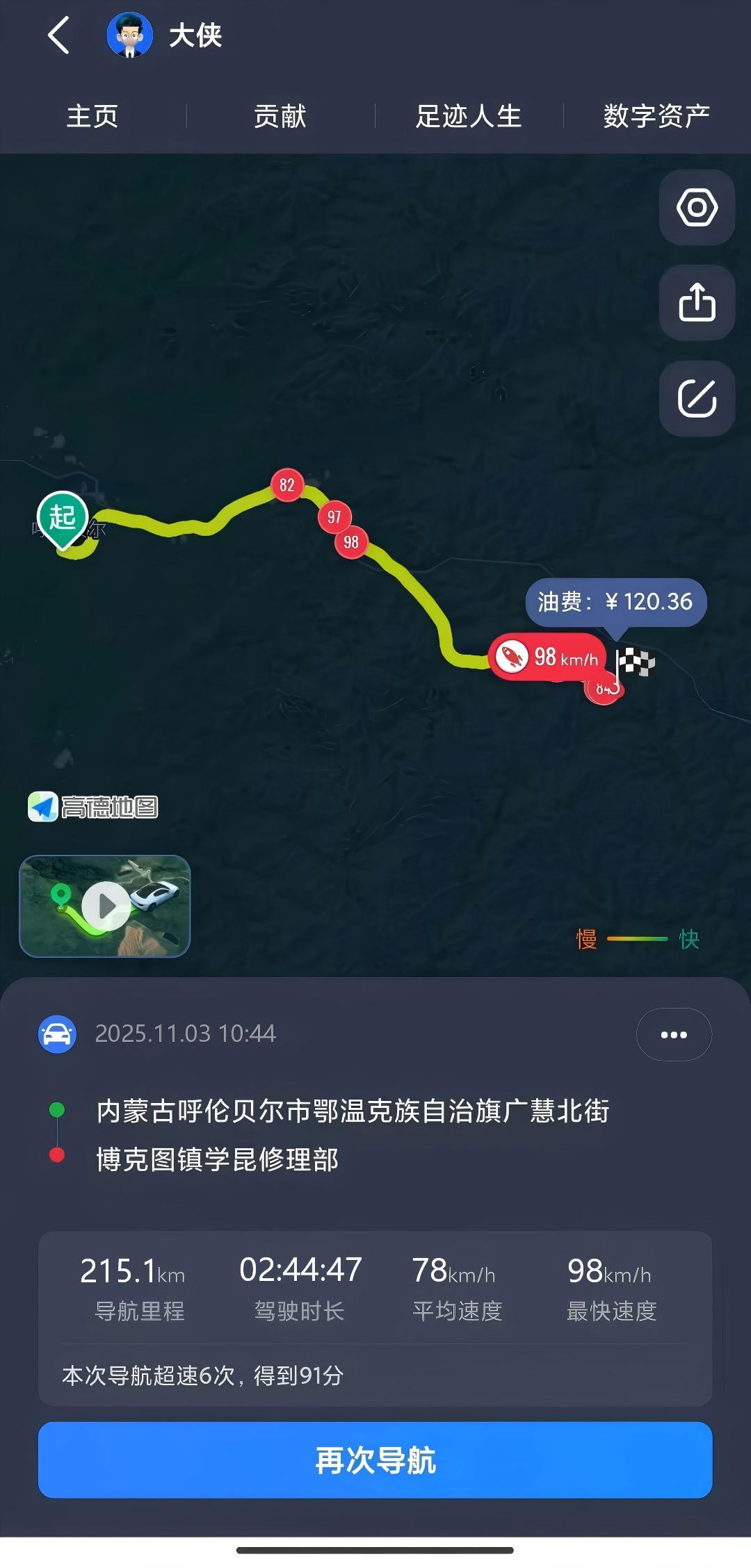Open the three-dot more options button
The height and width of the screenshot is (1568, 751).
674,1034
